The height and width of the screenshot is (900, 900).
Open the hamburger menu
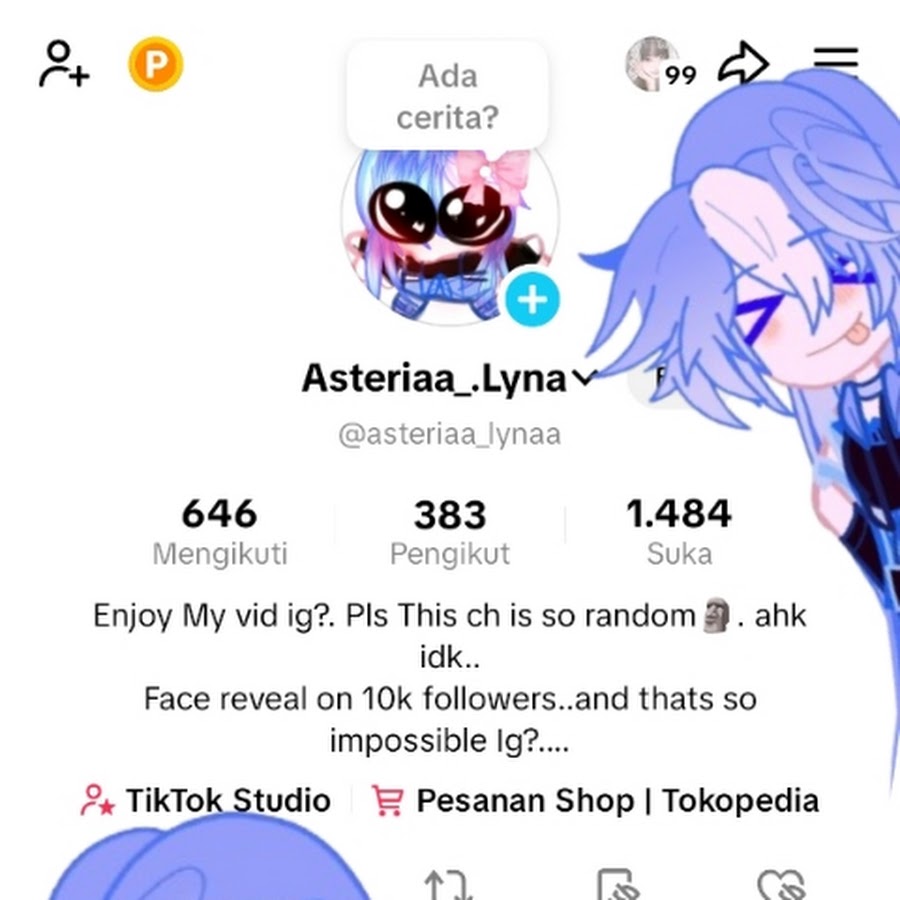point(835,62)
